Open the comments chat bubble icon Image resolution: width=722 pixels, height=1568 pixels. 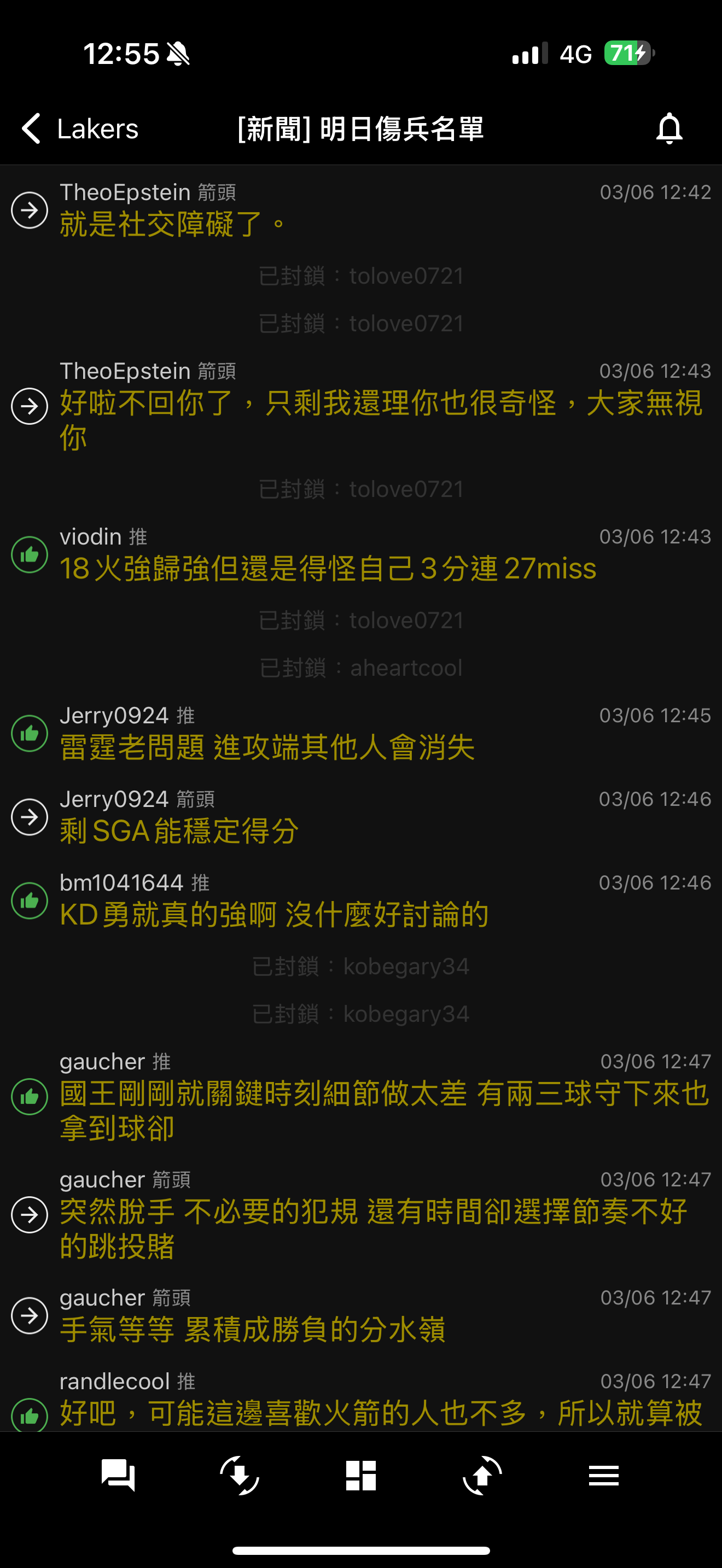[x=118, y=1476]
